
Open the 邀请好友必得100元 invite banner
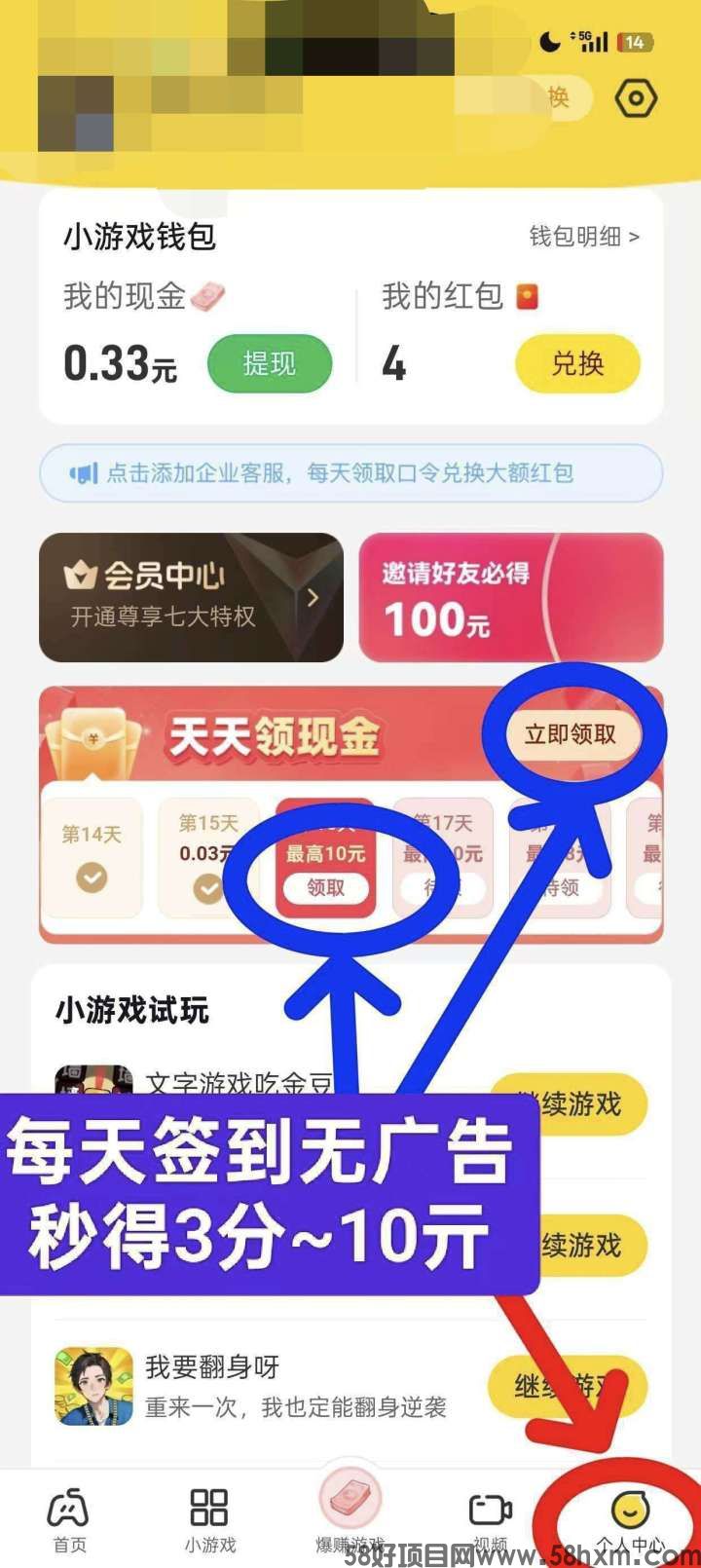[510, 597]
